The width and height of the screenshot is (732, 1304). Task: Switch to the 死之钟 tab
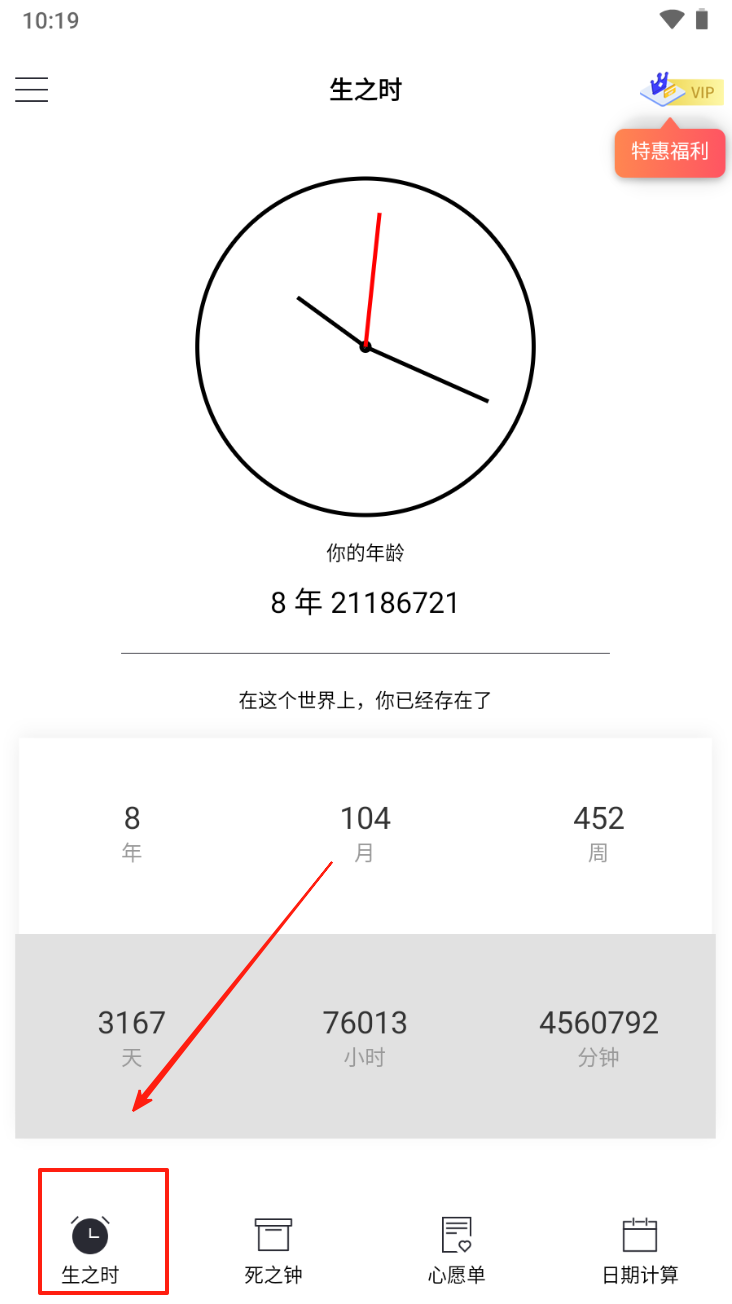coord(273,1249)
